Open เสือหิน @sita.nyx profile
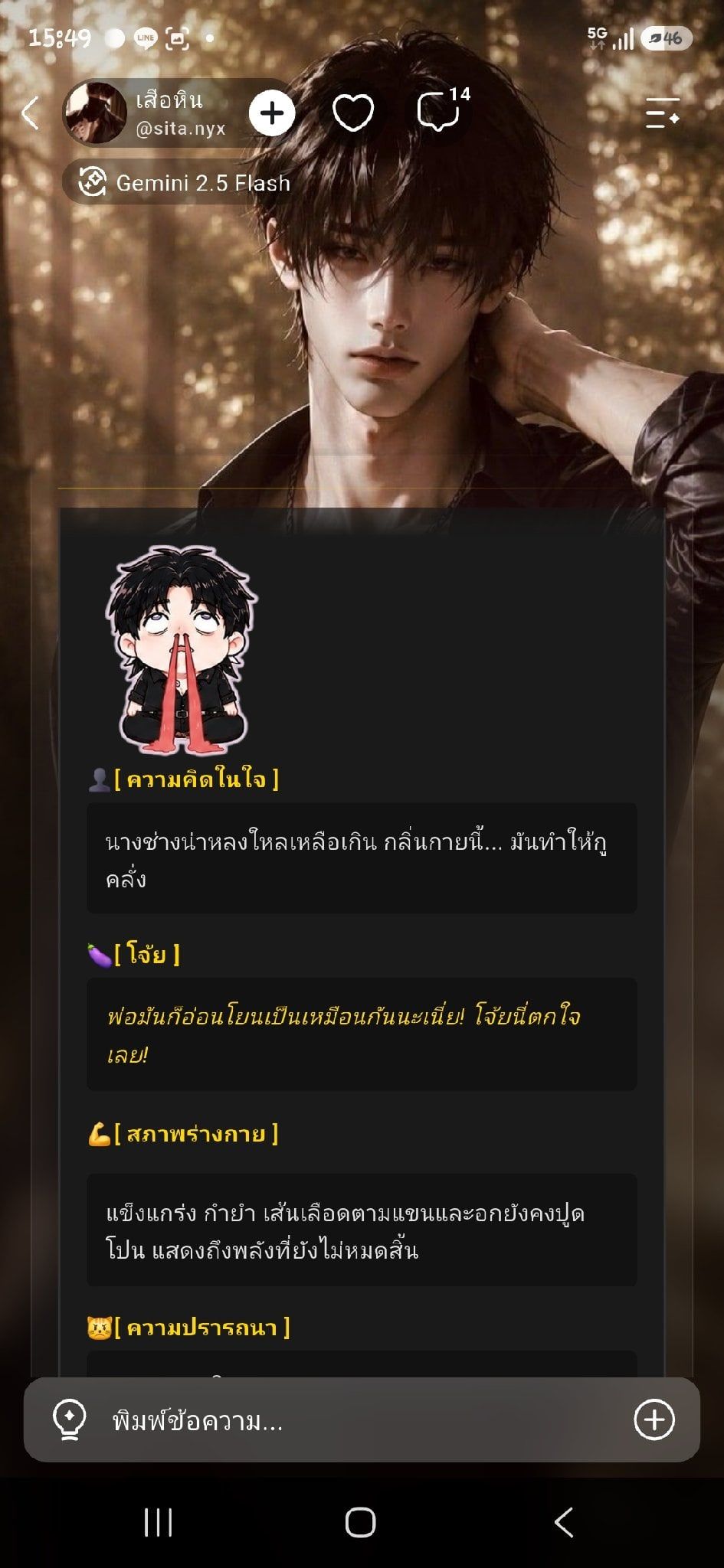The width and height of the screenshot is (724, 1568). pyautogui.click(x=146, y=113)
